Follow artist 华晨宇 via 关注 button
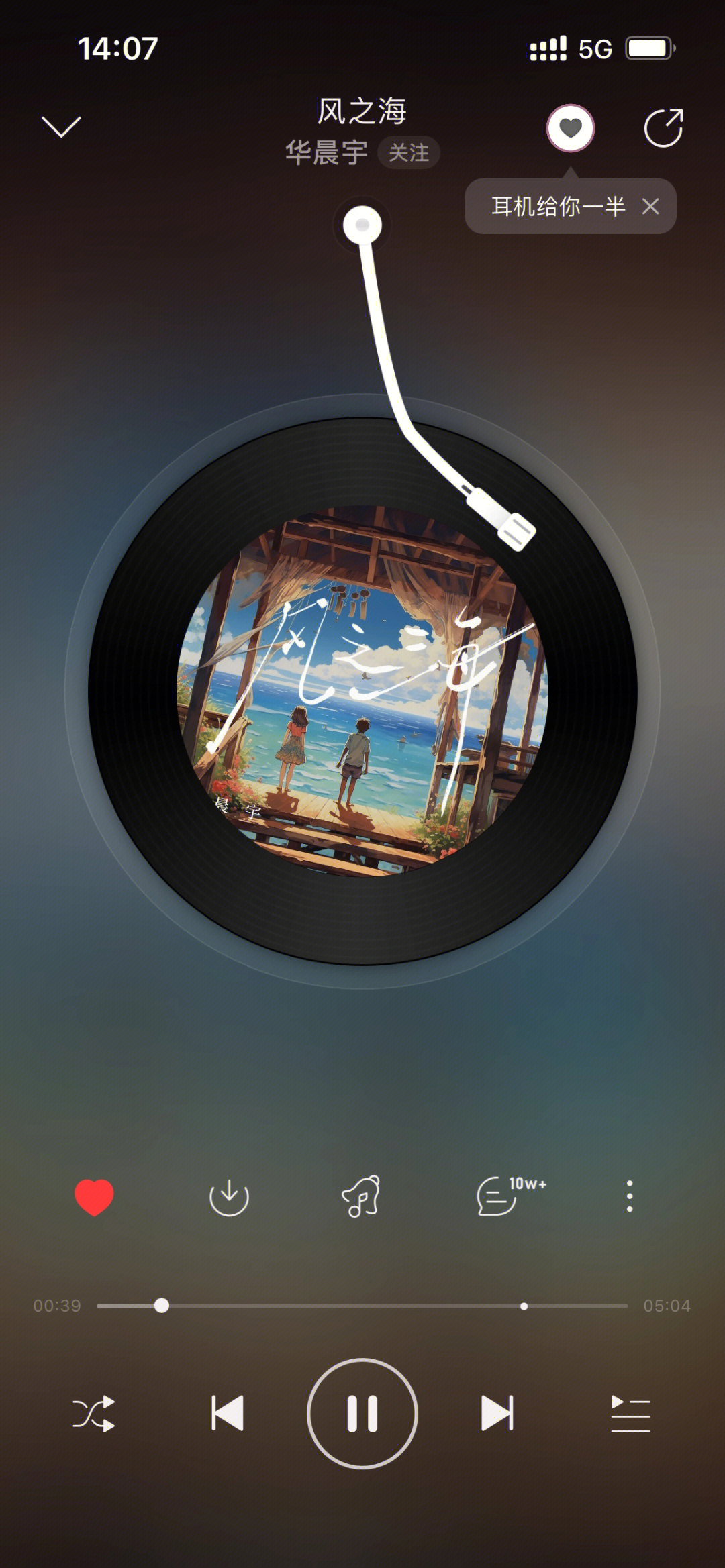The image size is (725, 1568). pyautogui.click(x=408, y=152)
